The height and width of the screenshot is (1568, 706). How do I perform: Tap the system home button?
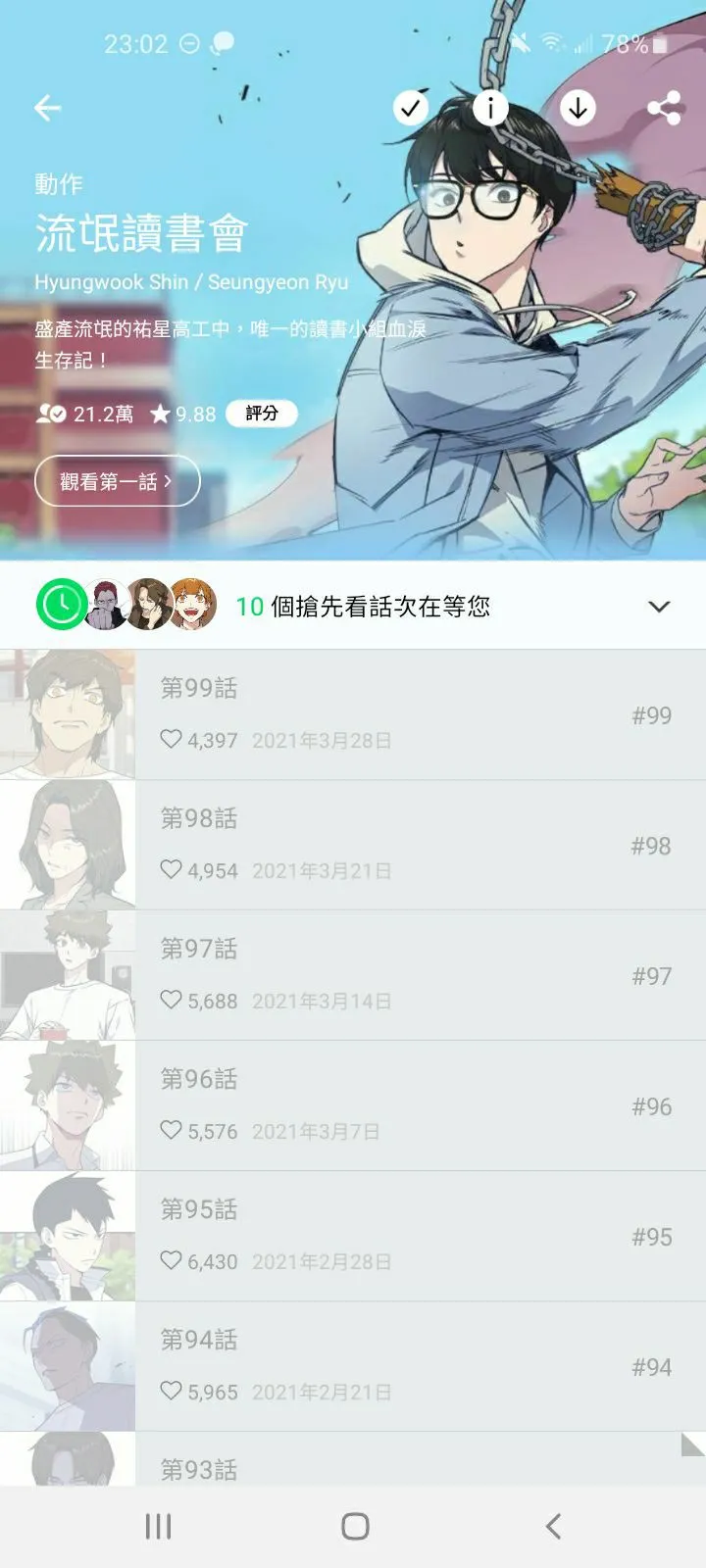(x=355, y=1526)
